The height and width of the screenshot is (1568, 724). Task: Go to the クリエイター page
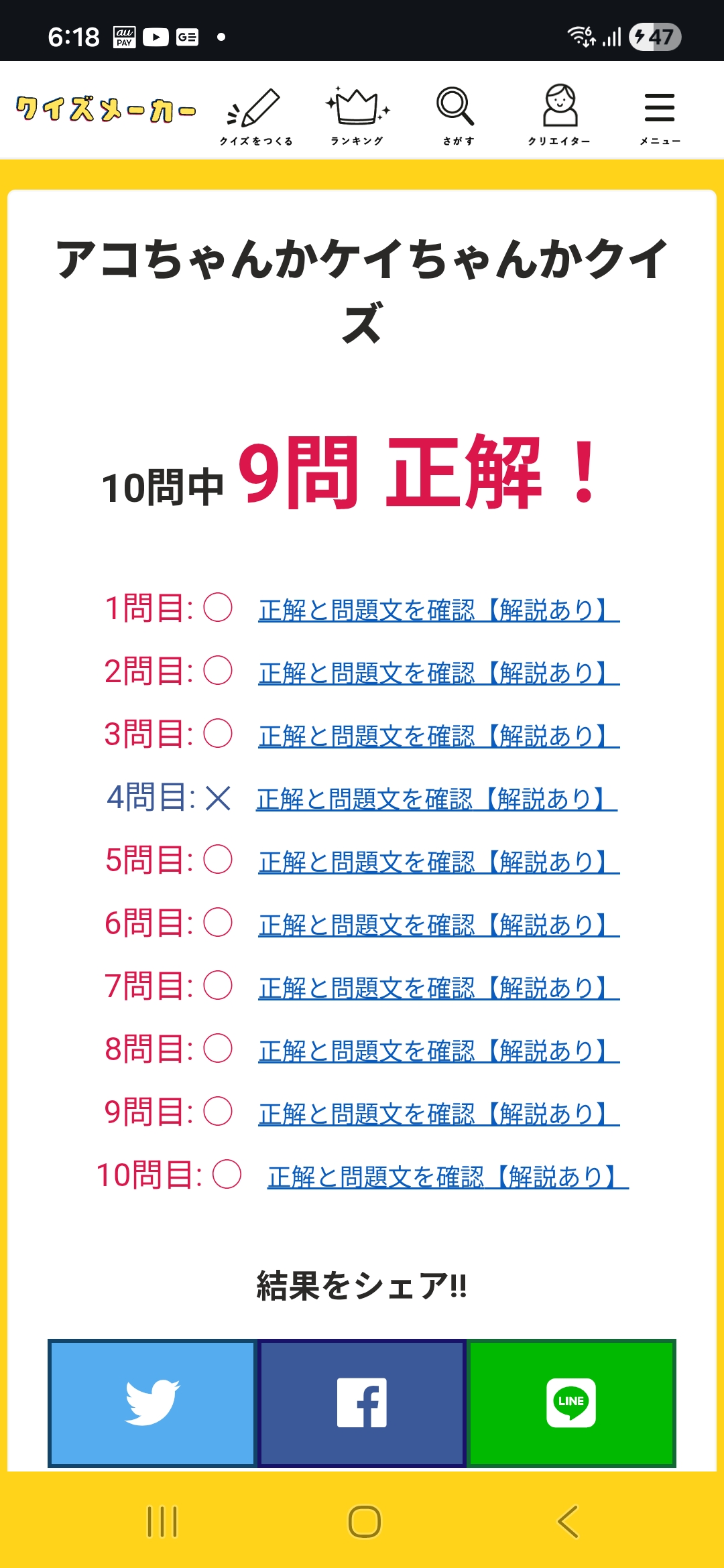(559, 115)
